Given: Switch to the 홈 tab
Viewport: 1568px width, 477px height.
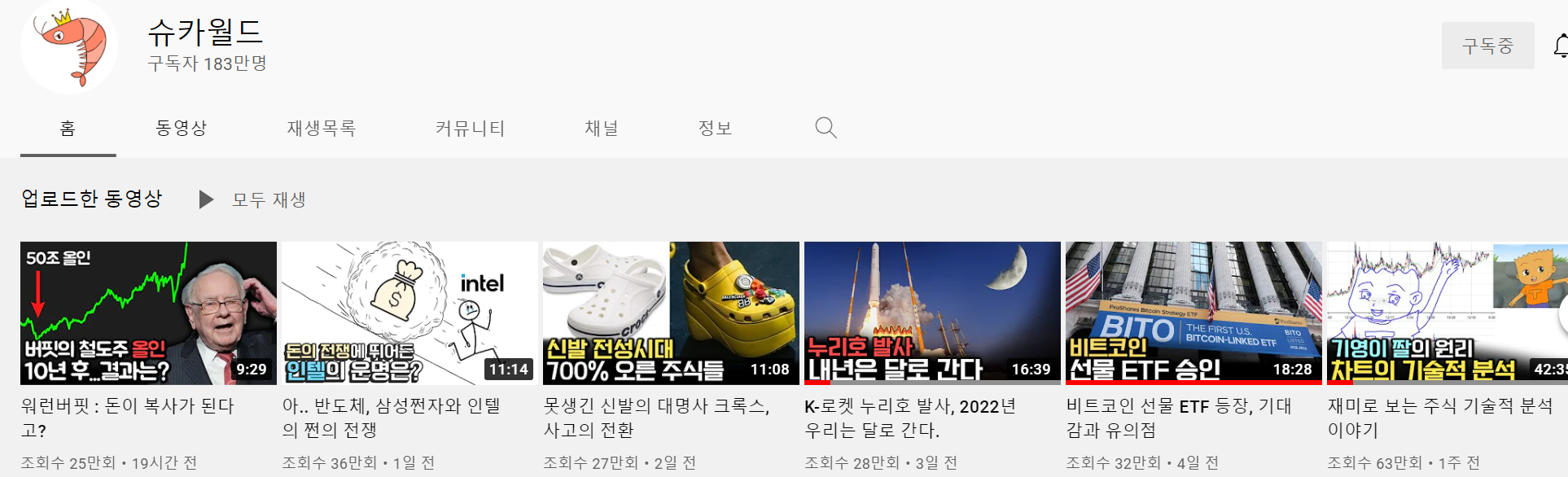Looking at the screenshot, I should tap(68, 128).
